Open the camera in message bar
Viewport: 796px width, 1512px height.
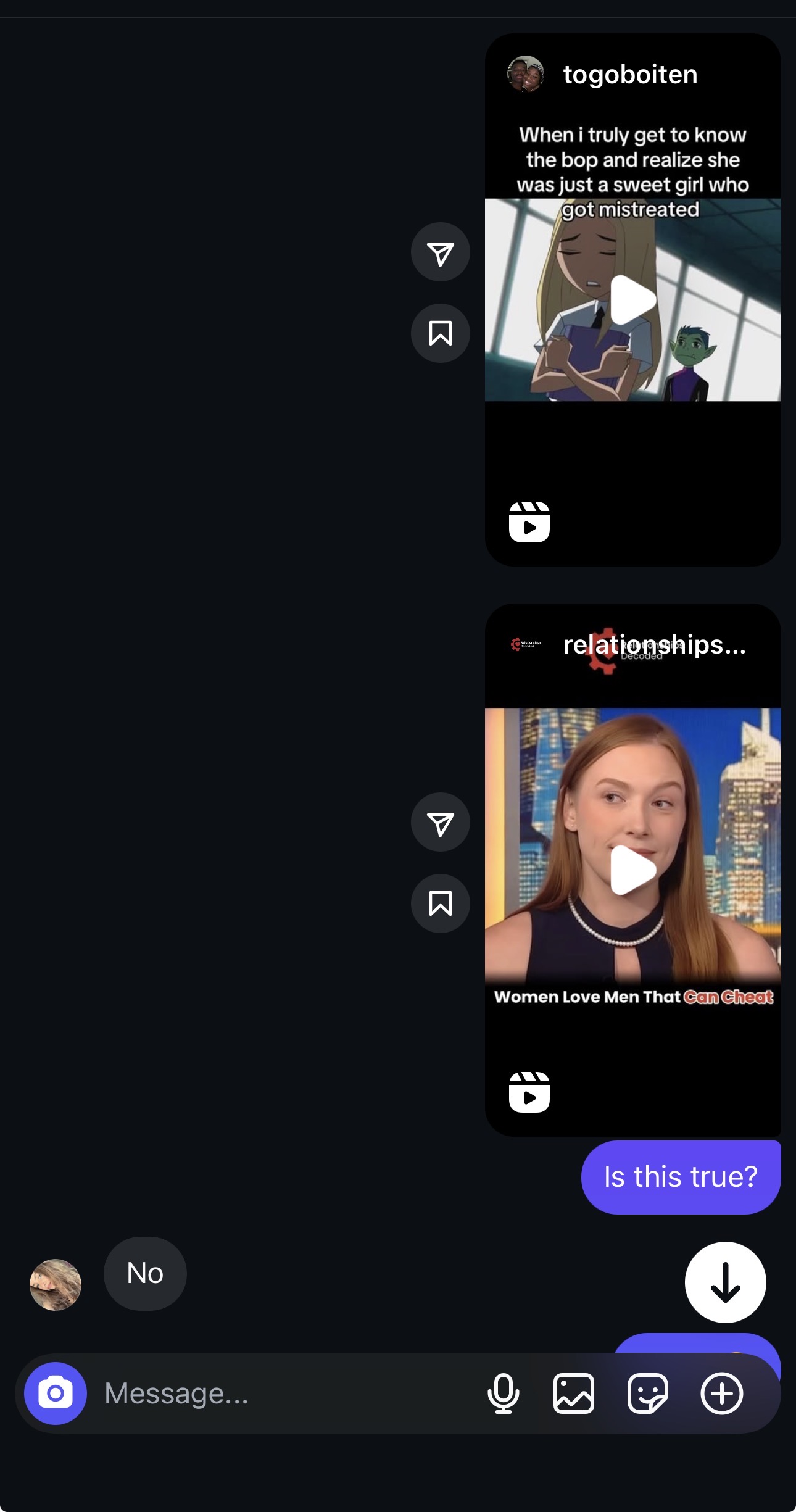pos(56,1393)
